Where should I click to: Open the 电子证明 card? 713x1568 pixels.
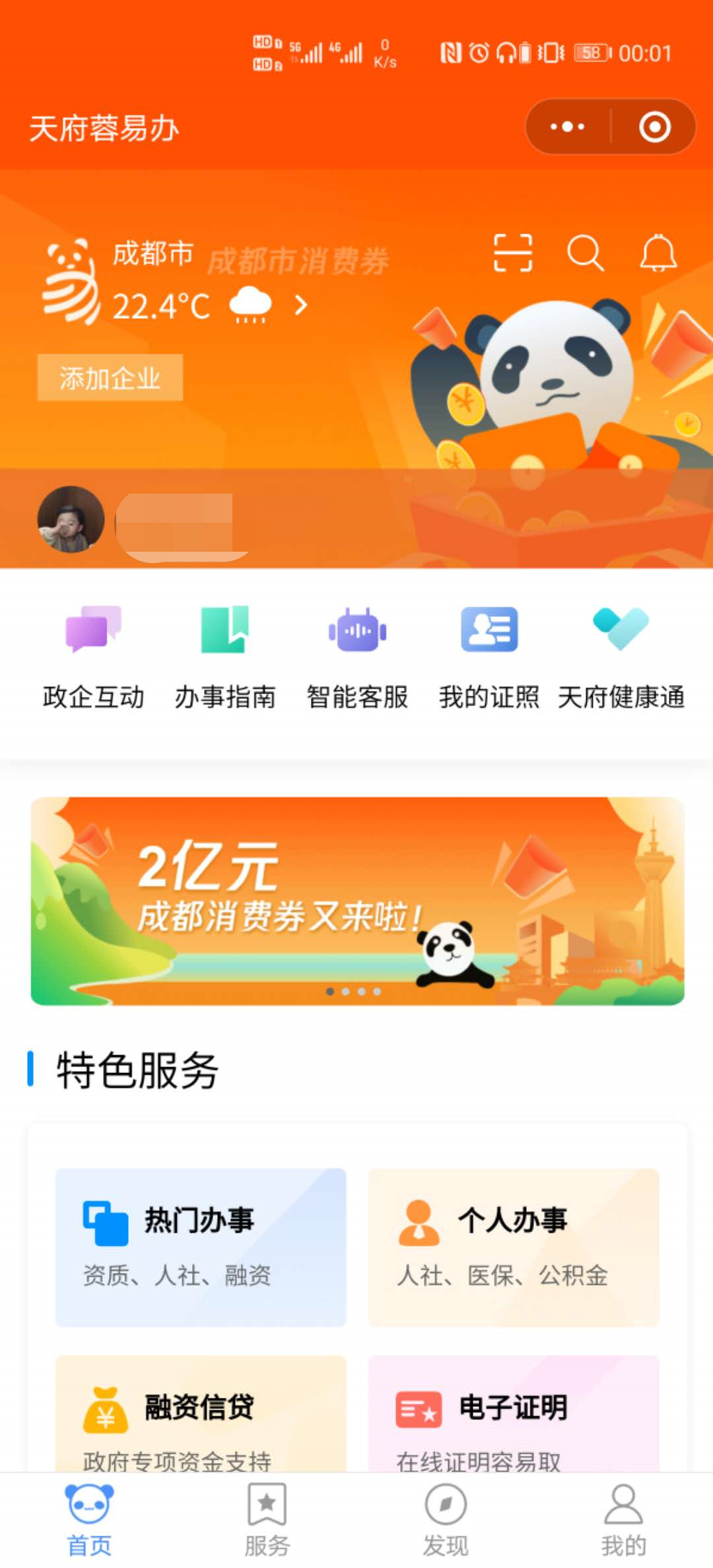(x=514, y=1414)
